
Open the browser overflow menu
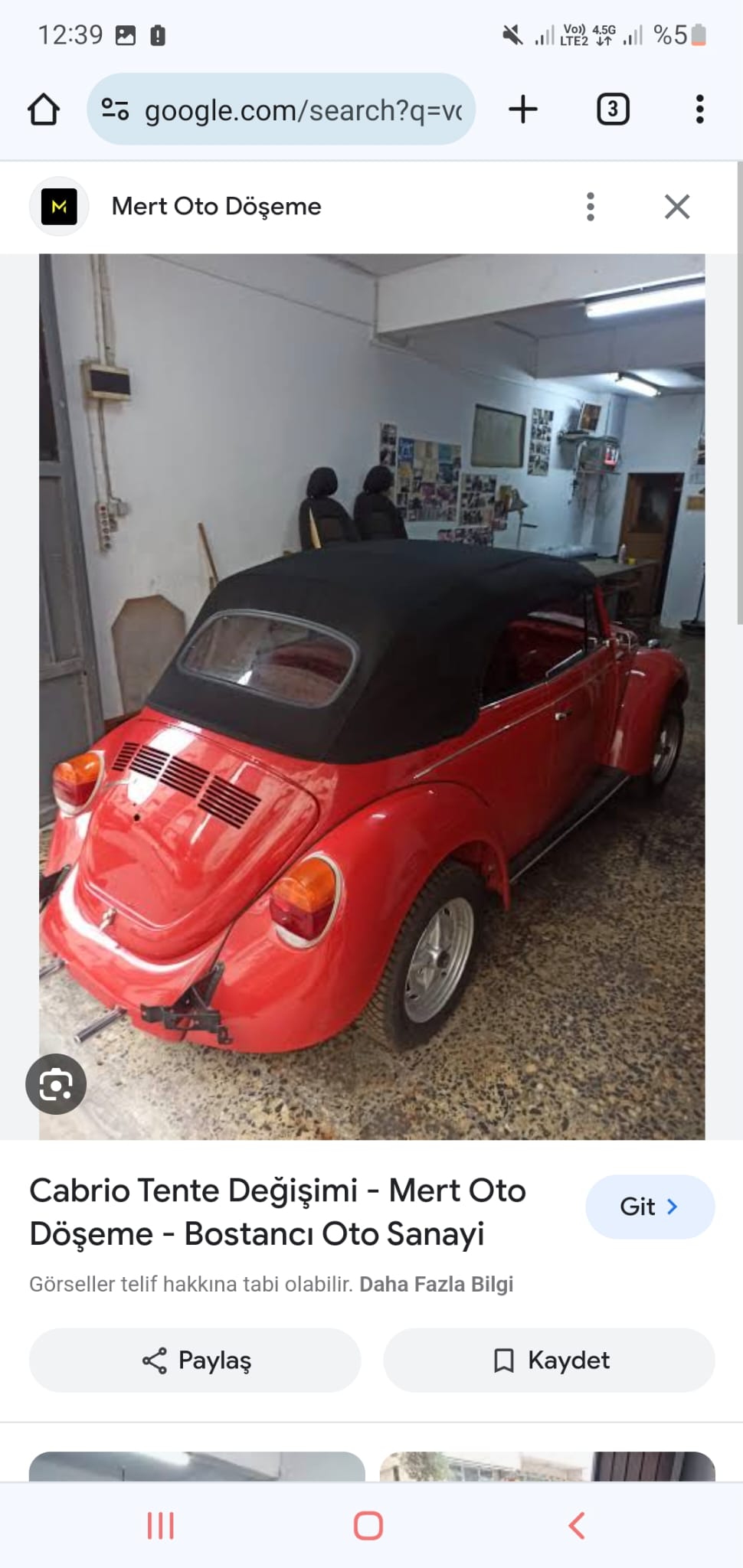tap(699, 109)
